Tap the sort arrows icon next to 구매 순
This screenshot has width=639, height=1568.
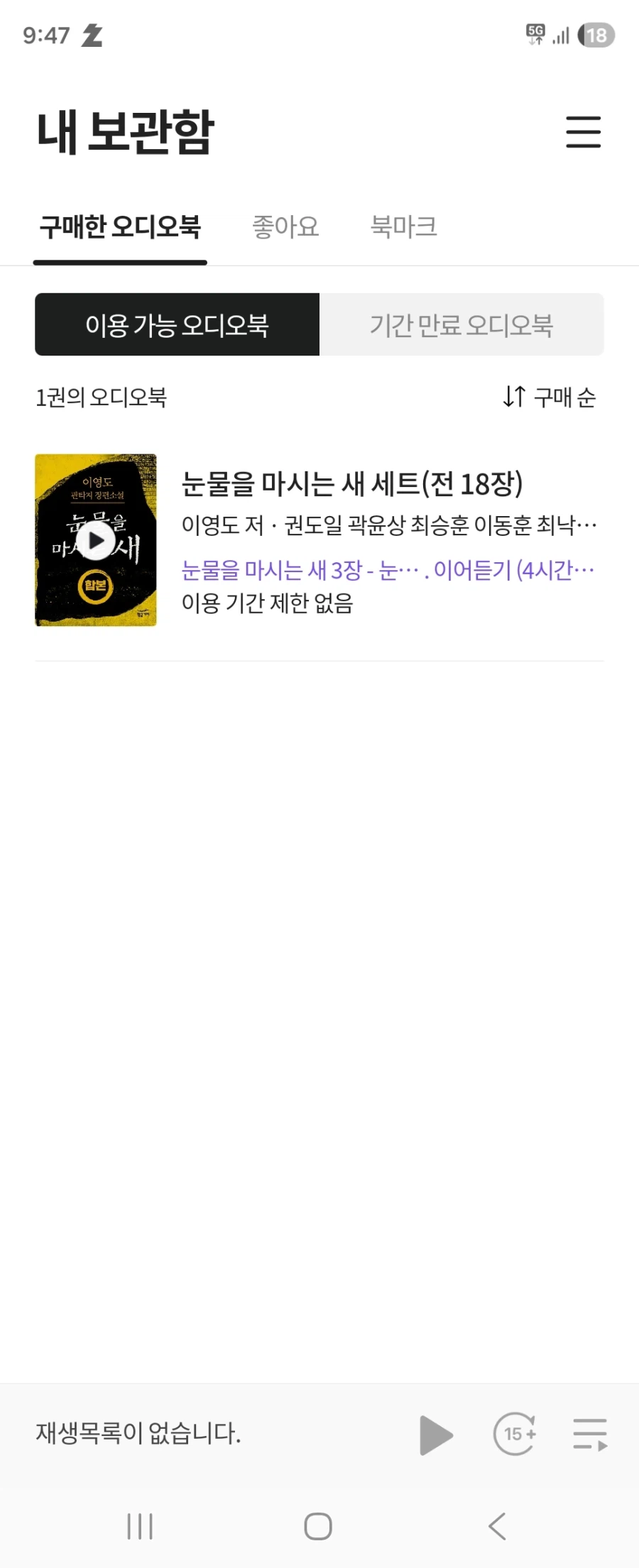point(513,398)
